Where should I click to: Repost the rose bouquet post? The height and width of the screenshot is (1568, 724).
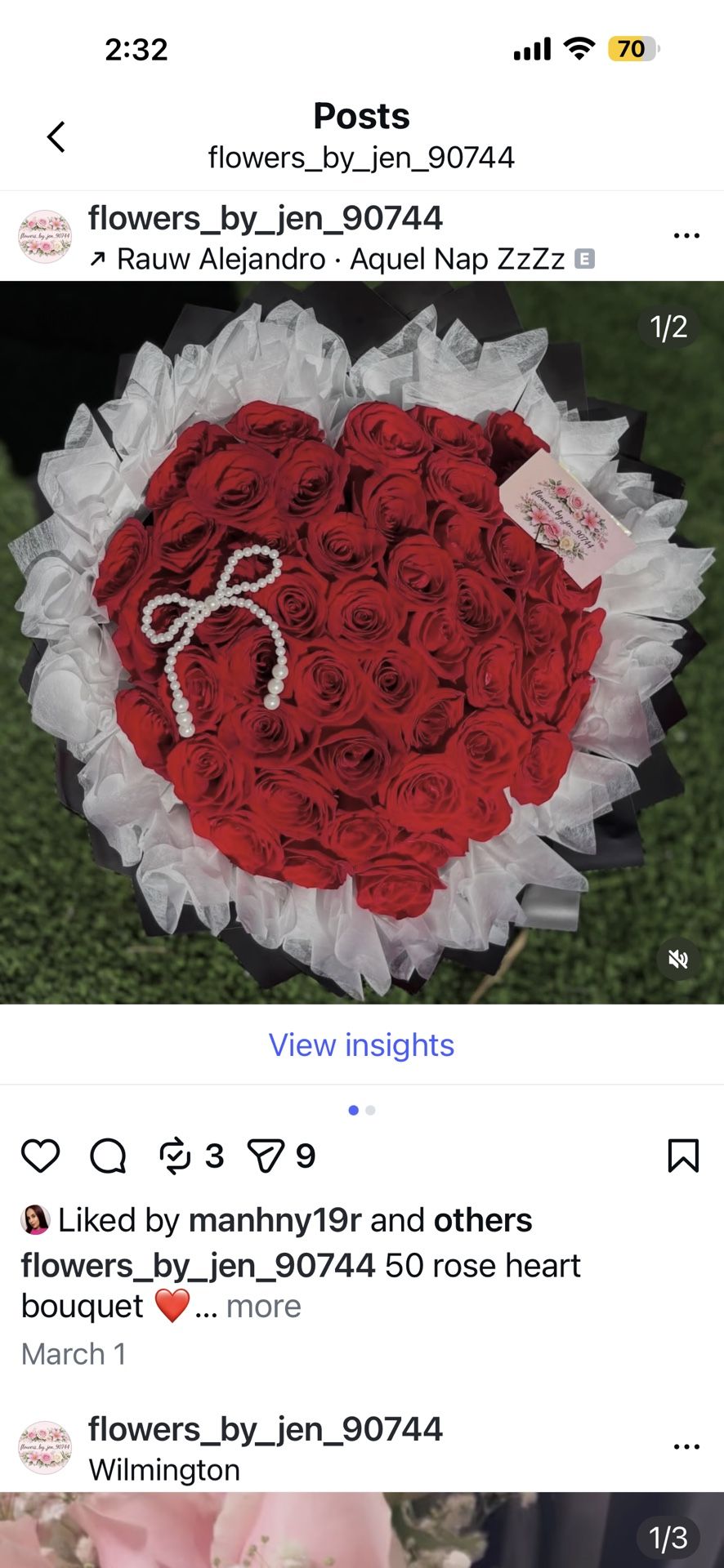tap(175, 1156)
